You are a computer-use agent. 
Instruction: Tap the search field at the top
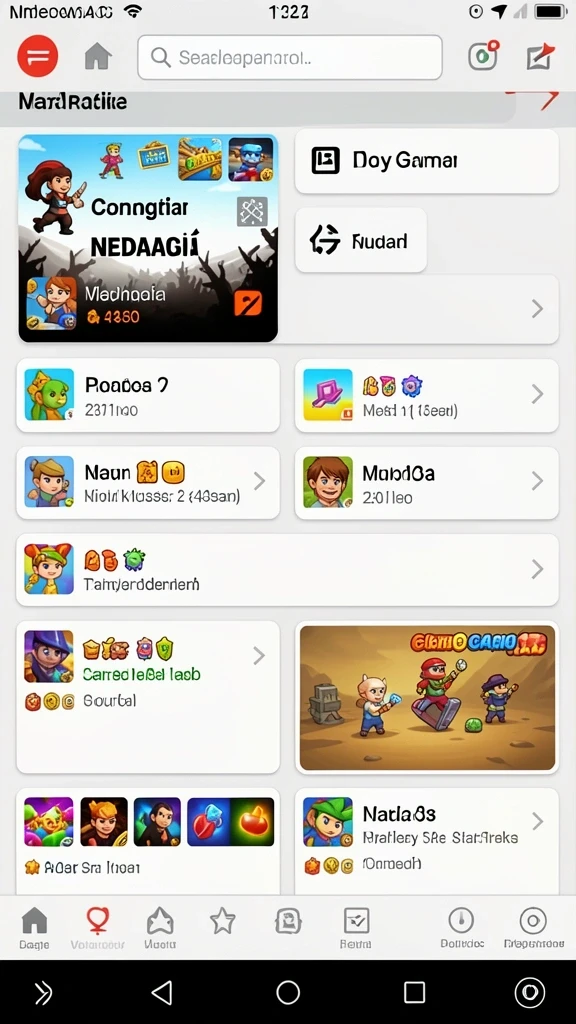(x=289, y=57)
